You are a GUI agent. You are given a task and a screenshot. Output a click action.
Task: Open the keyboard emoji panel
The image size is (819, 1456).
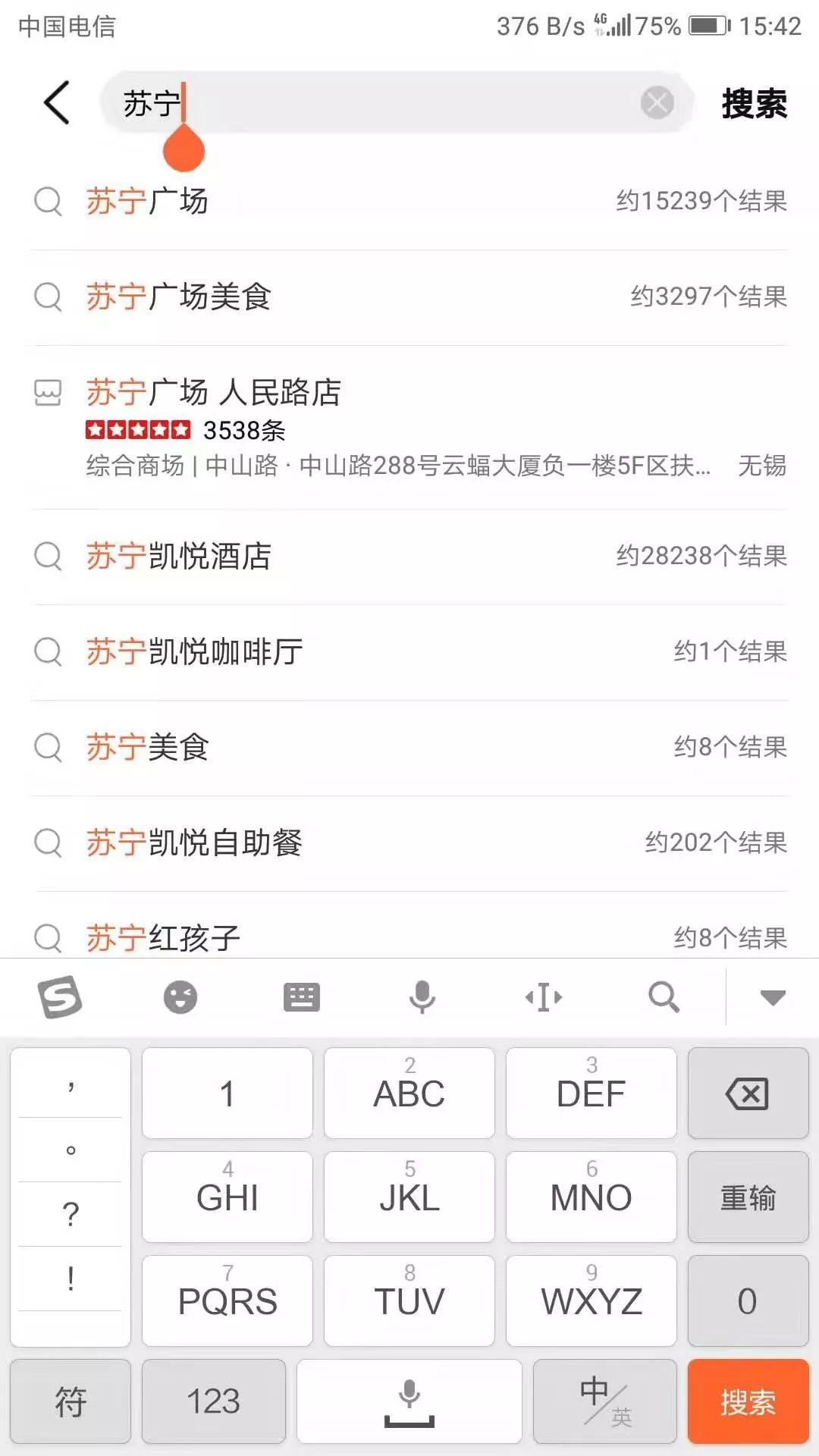pyautogui.click(x=180, y=997)
